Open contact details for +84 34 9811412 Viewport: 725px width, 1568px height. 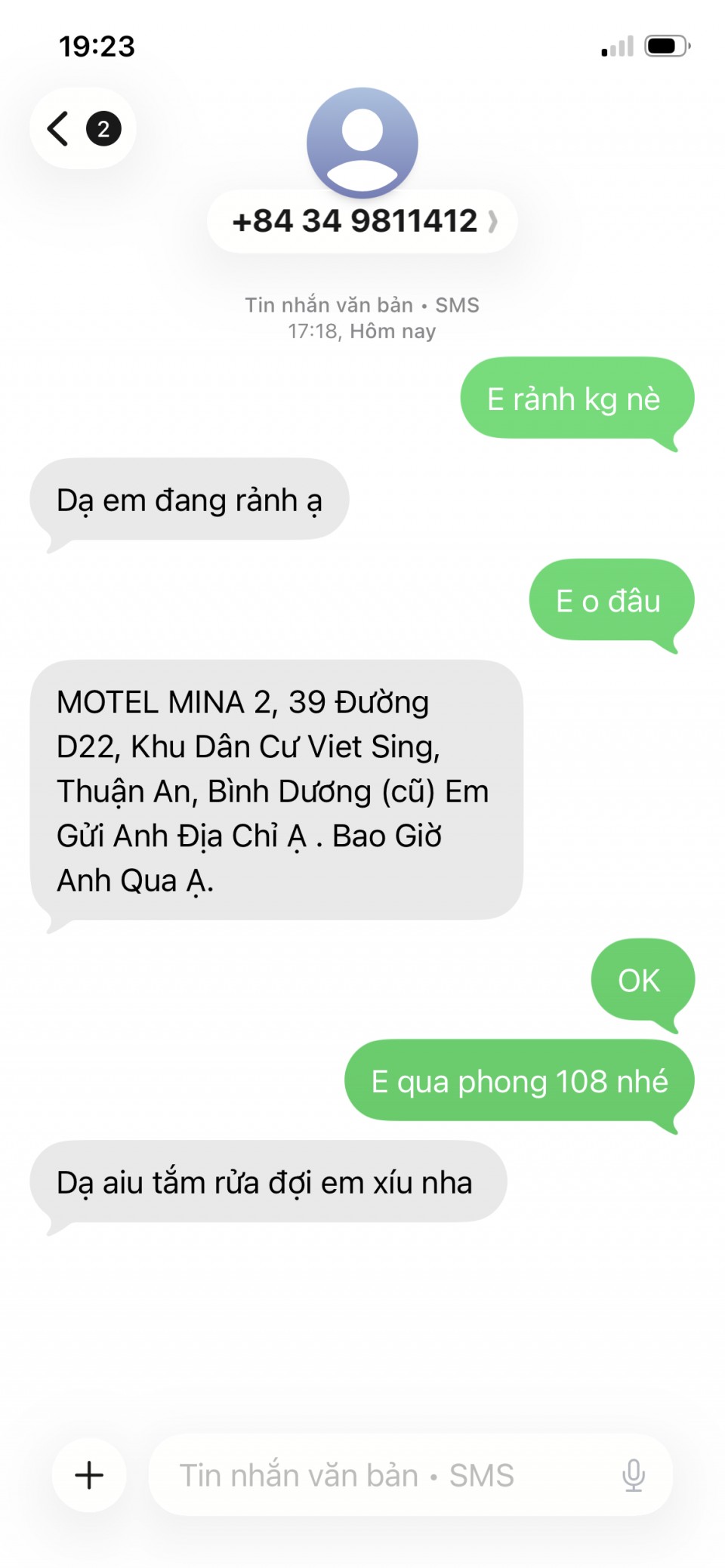[362, 221]
